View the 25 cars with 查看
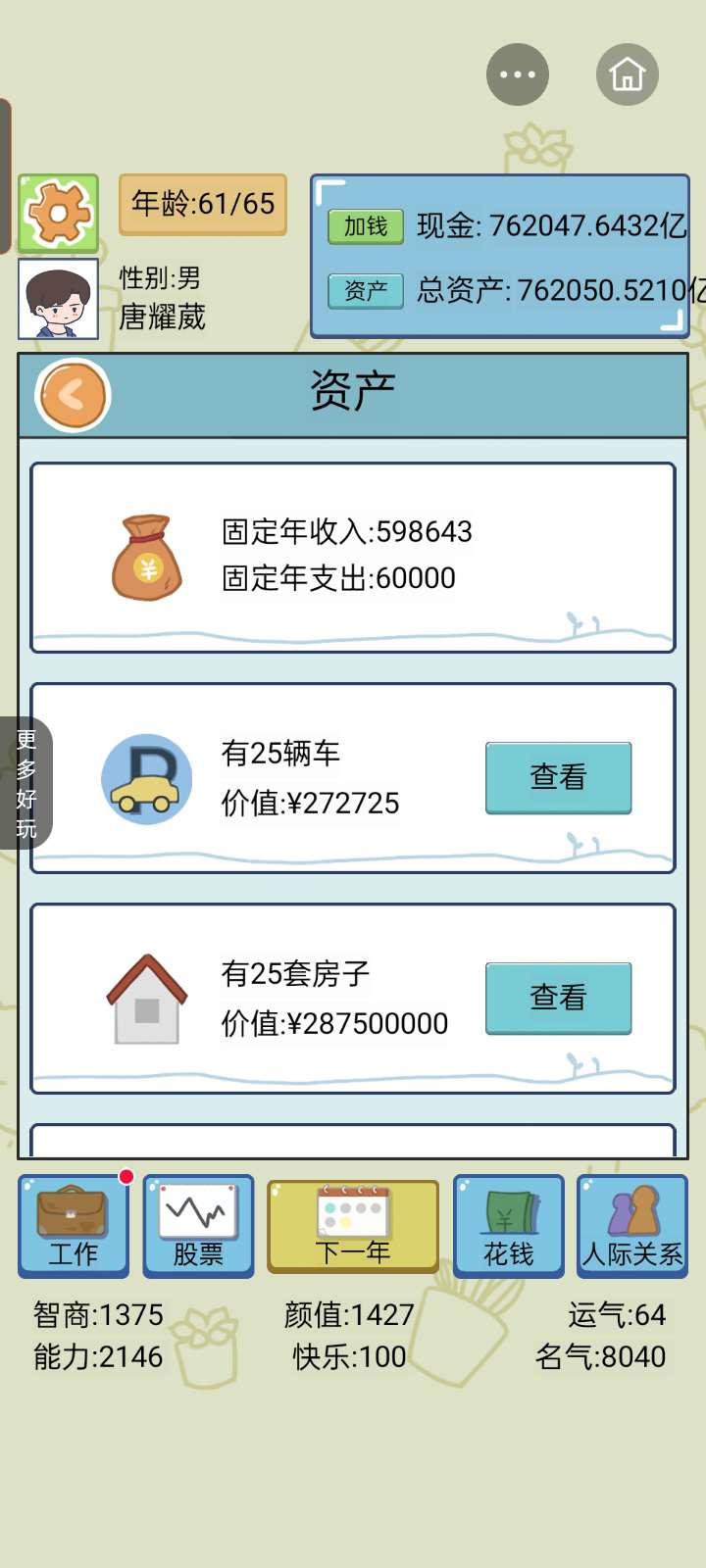This screenshot has height=1568, width=706. [x=558, y=777]
